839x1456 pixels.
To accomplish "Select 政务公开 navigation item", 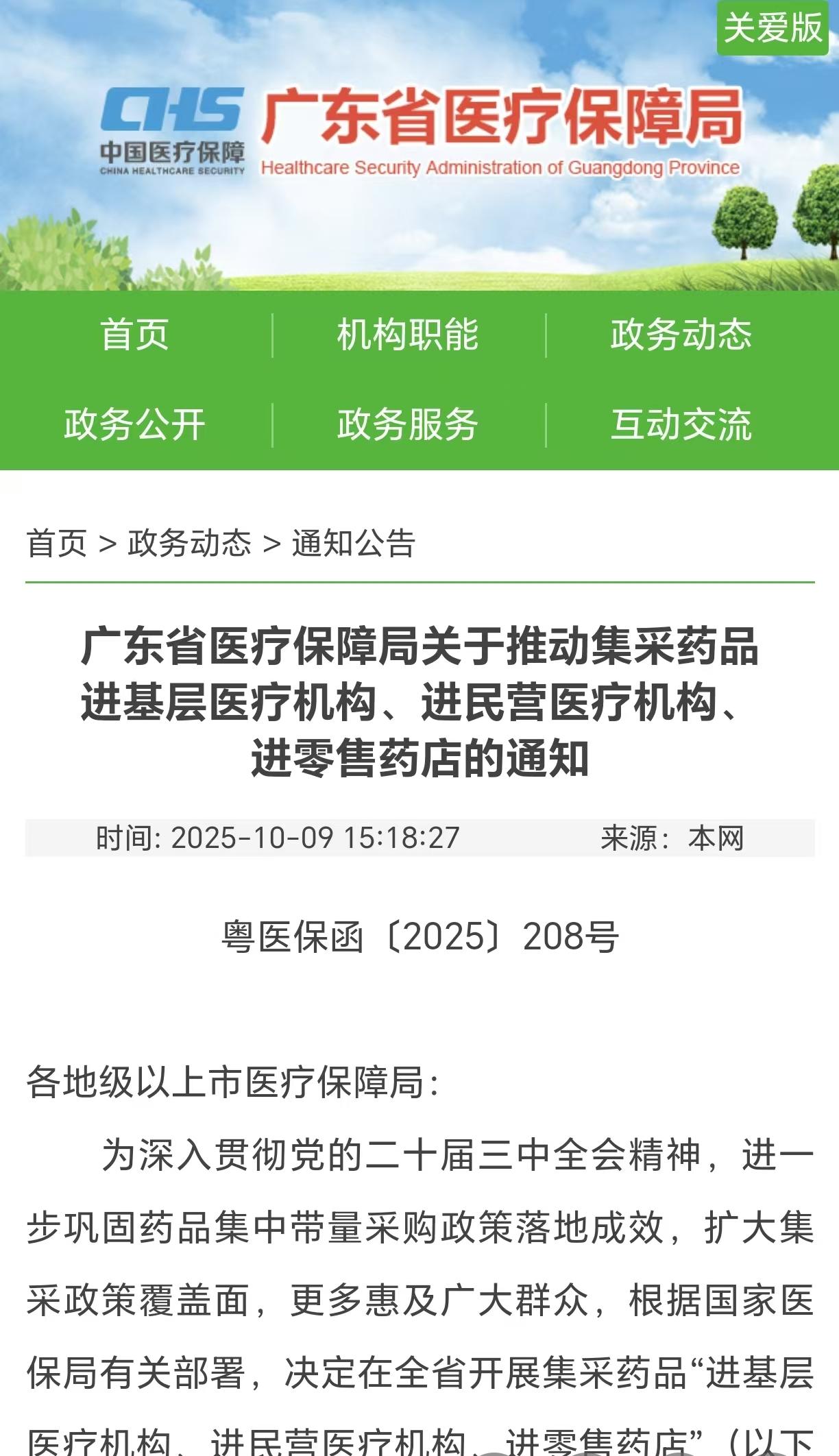I will coord(135,424).
